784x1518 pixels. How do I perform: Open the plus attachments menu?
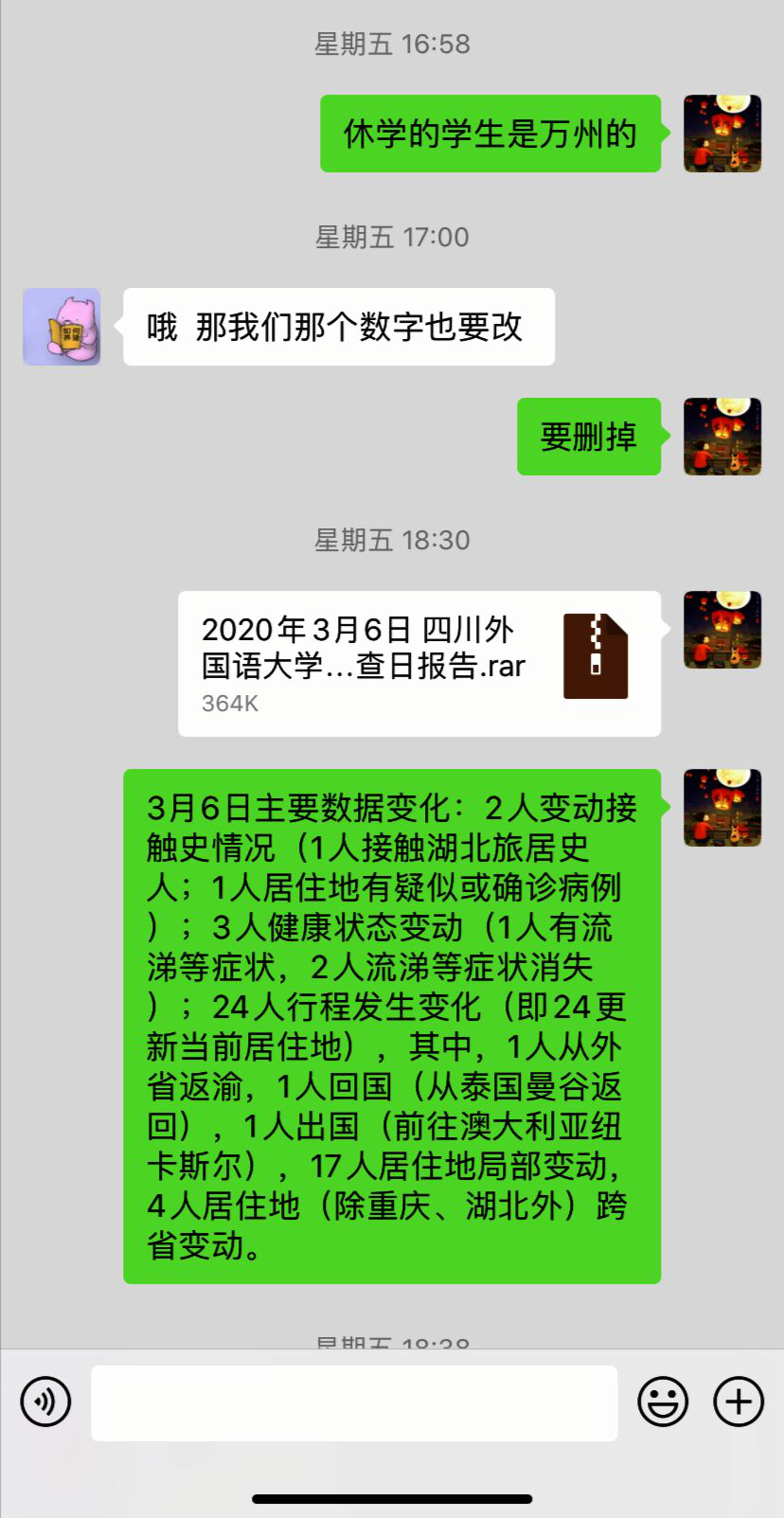tap(739, 1402)
